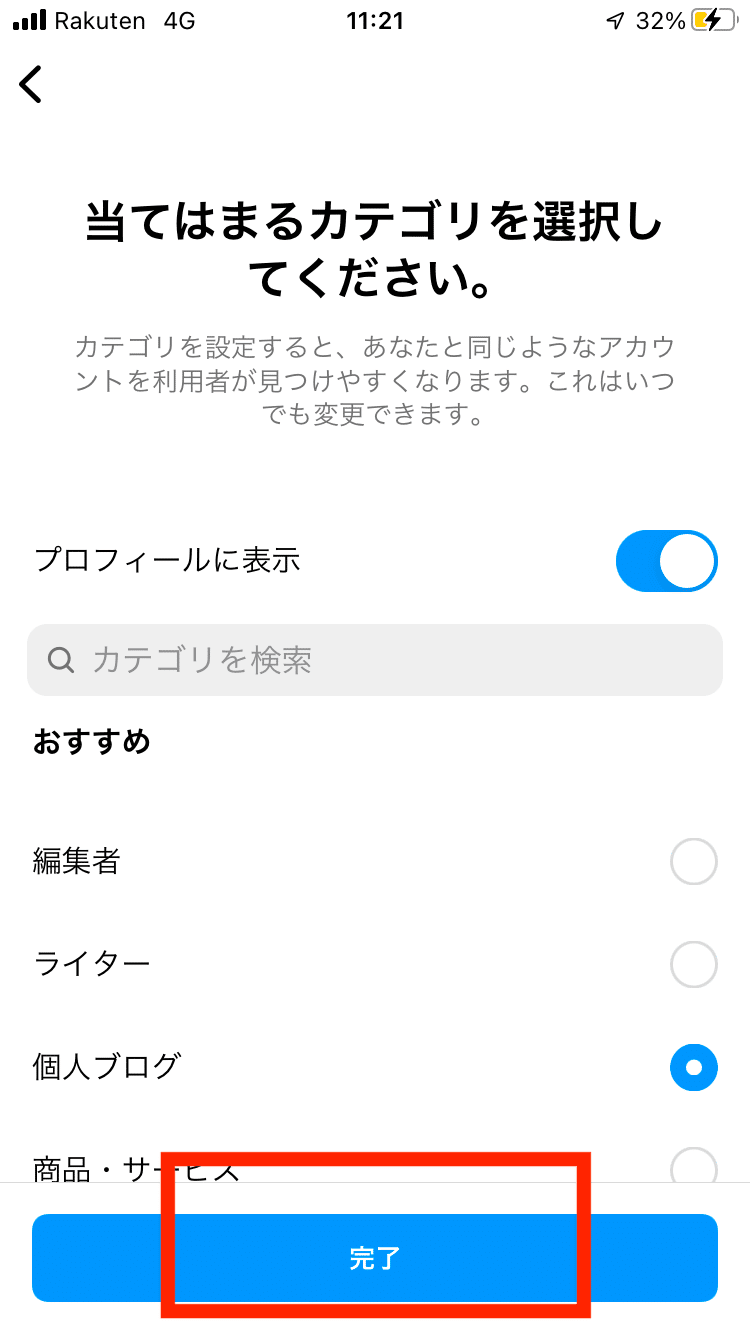The width and height of the screenshot is (750, 1334).
Task: Select 個人ブログ radio button
Action: tap(694, 1067)
